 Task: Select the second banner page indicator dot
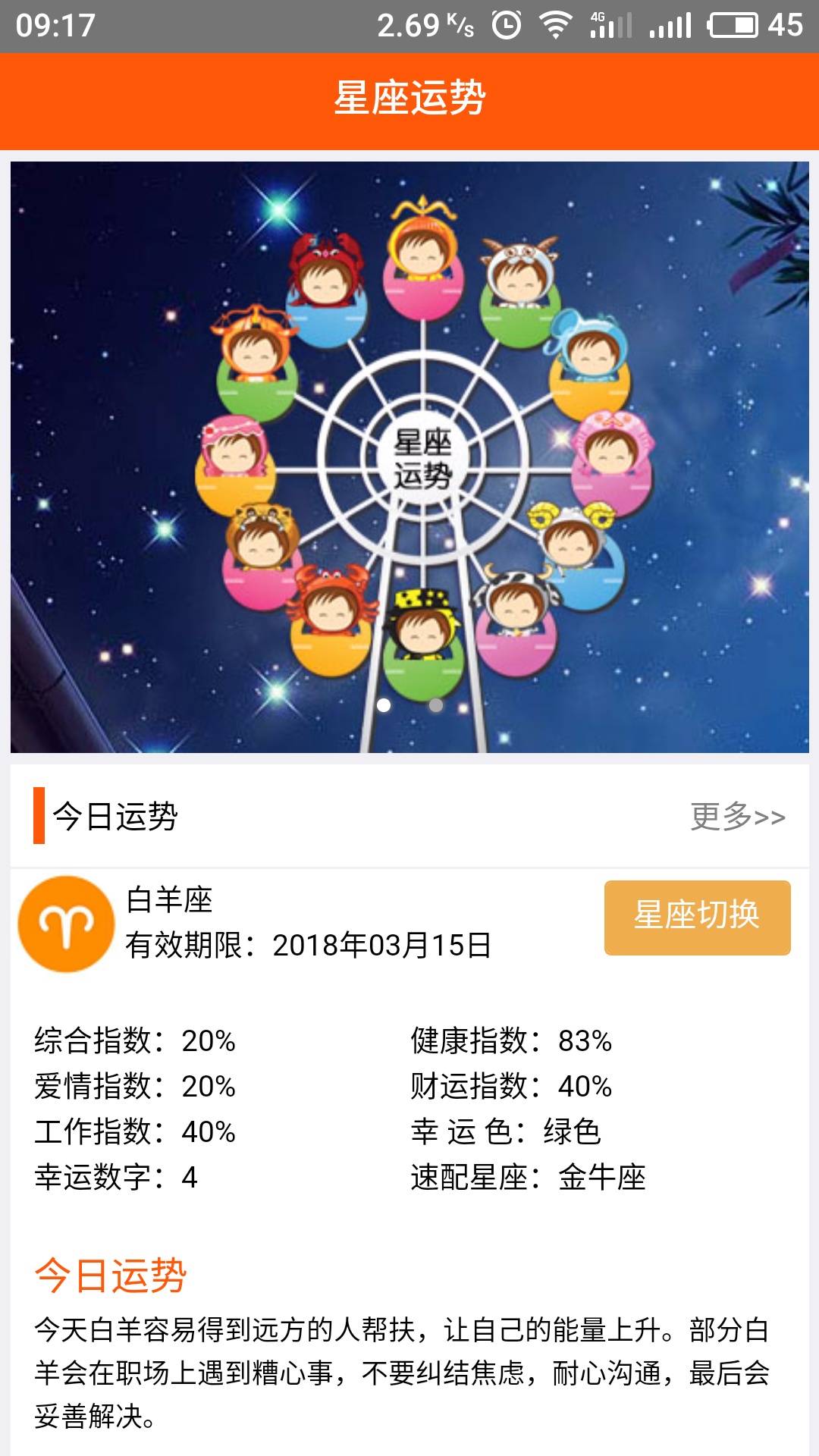click(435, 705)
